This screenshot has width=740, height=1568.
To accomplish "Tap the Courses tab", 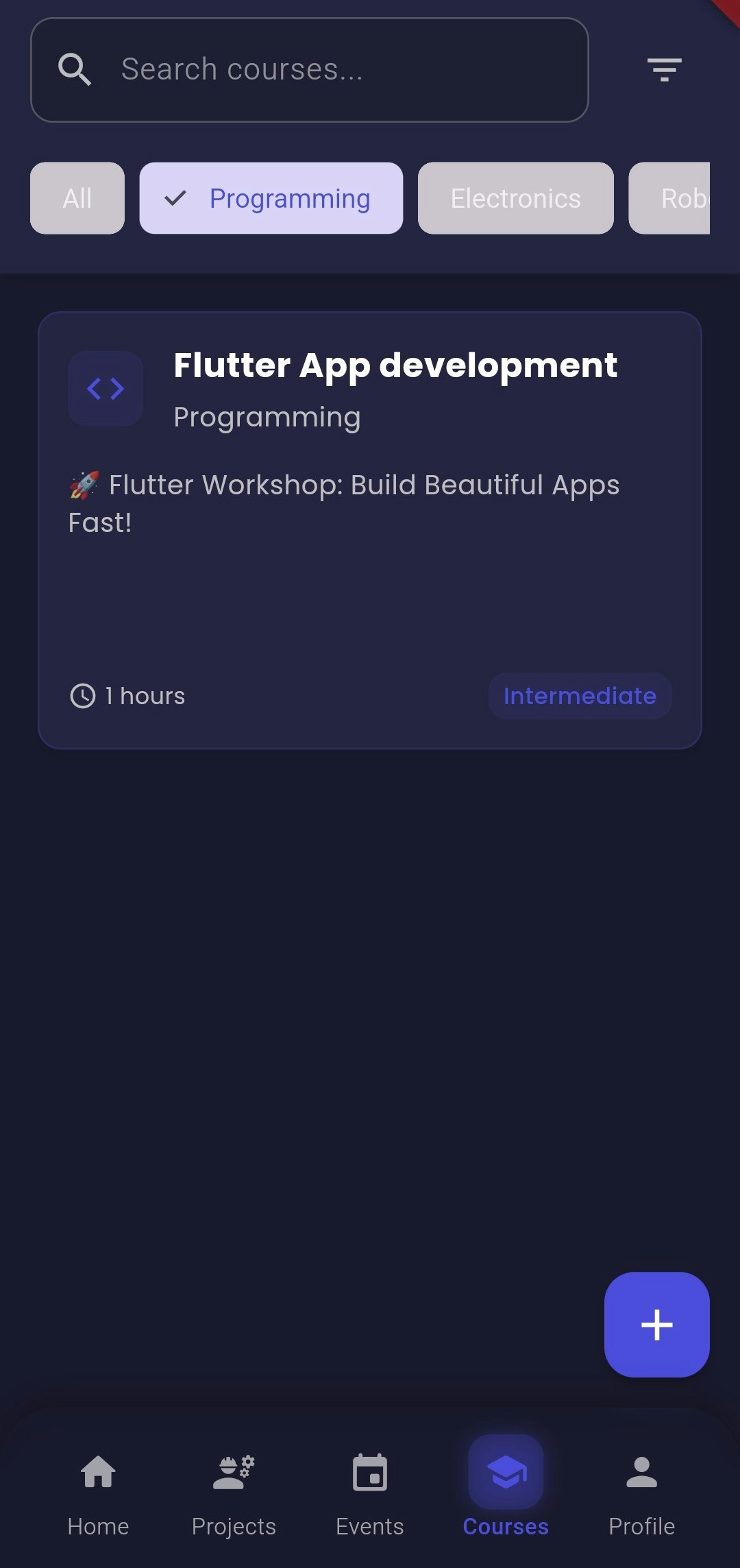I will click(x=506, y=1495).
